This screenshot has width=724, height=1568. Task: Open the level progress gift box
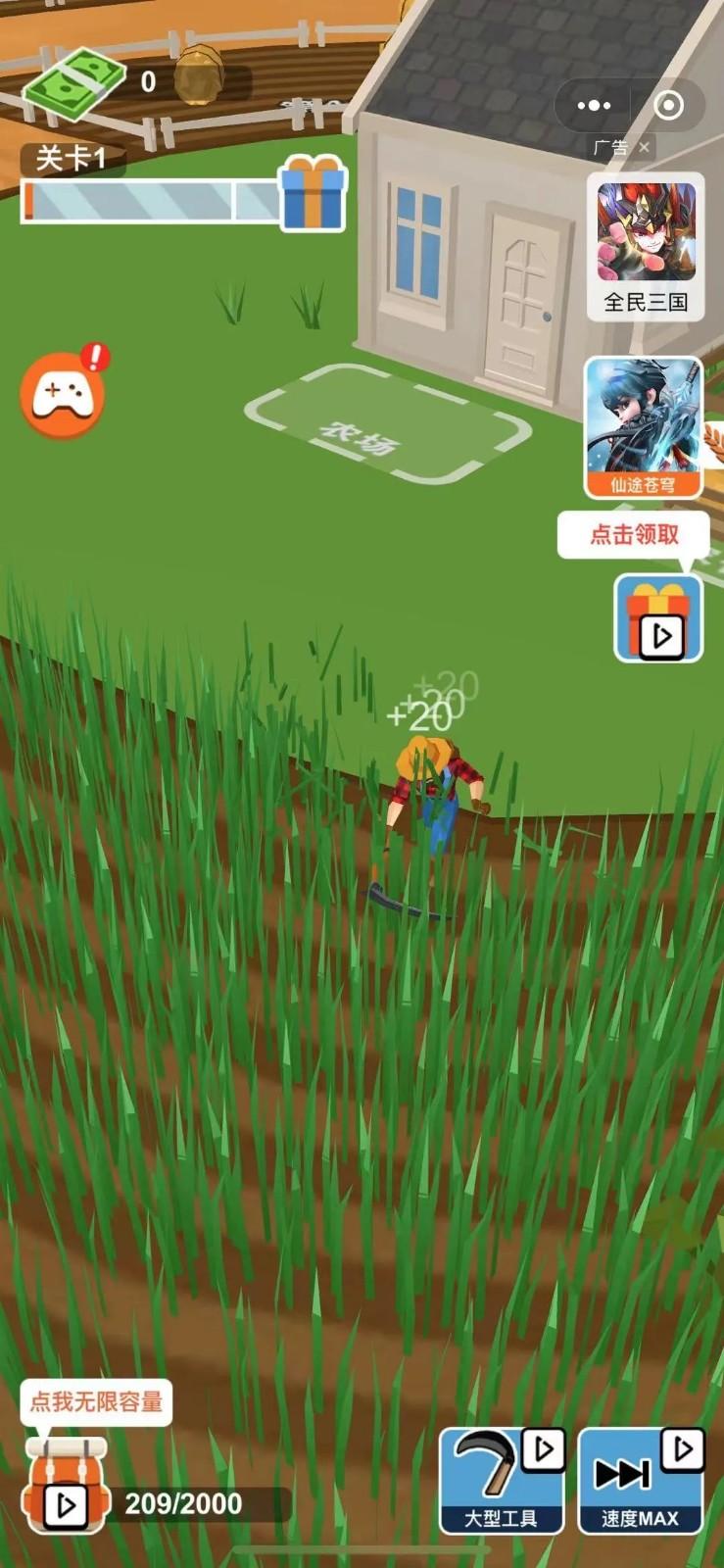tap(314, 193)
